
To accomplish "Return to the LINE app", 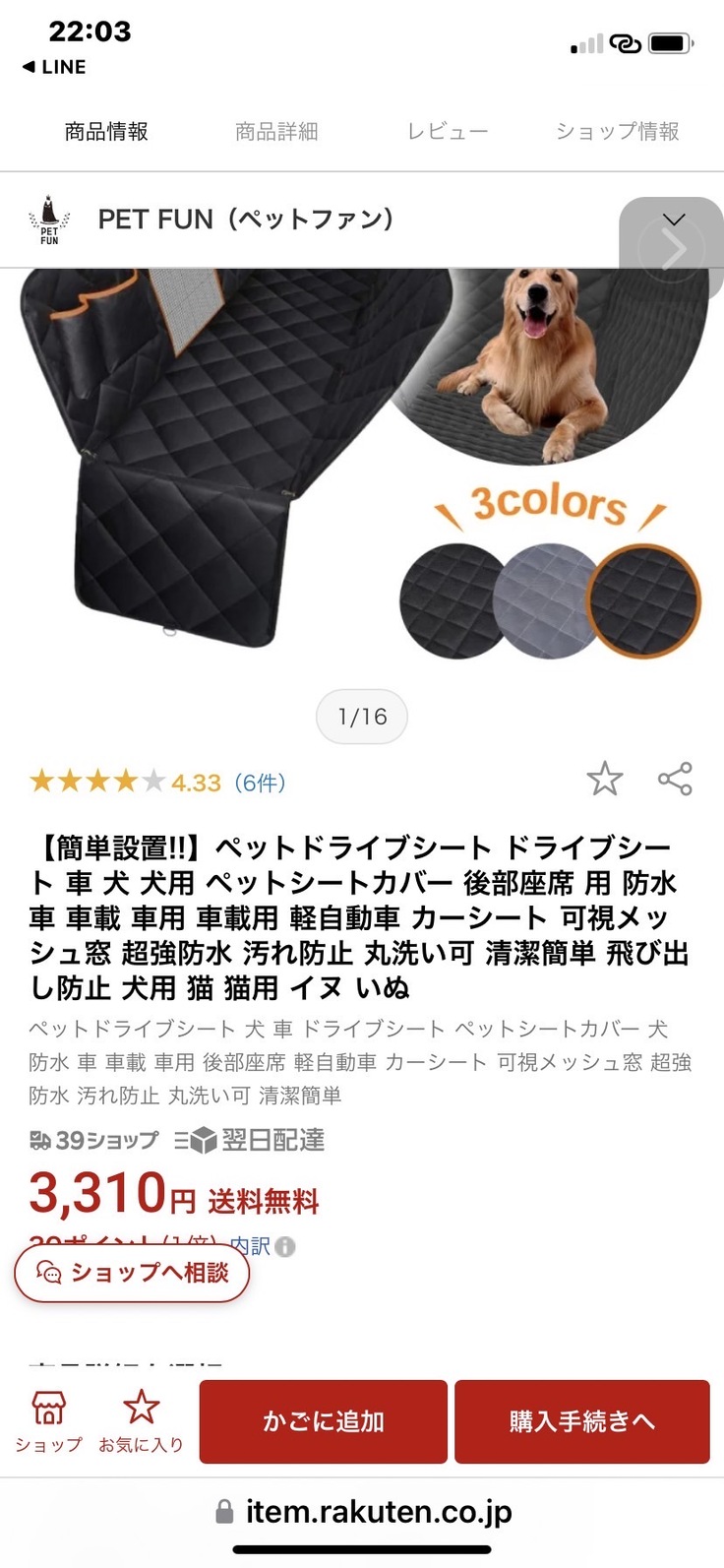I will [x=54, y=67].
